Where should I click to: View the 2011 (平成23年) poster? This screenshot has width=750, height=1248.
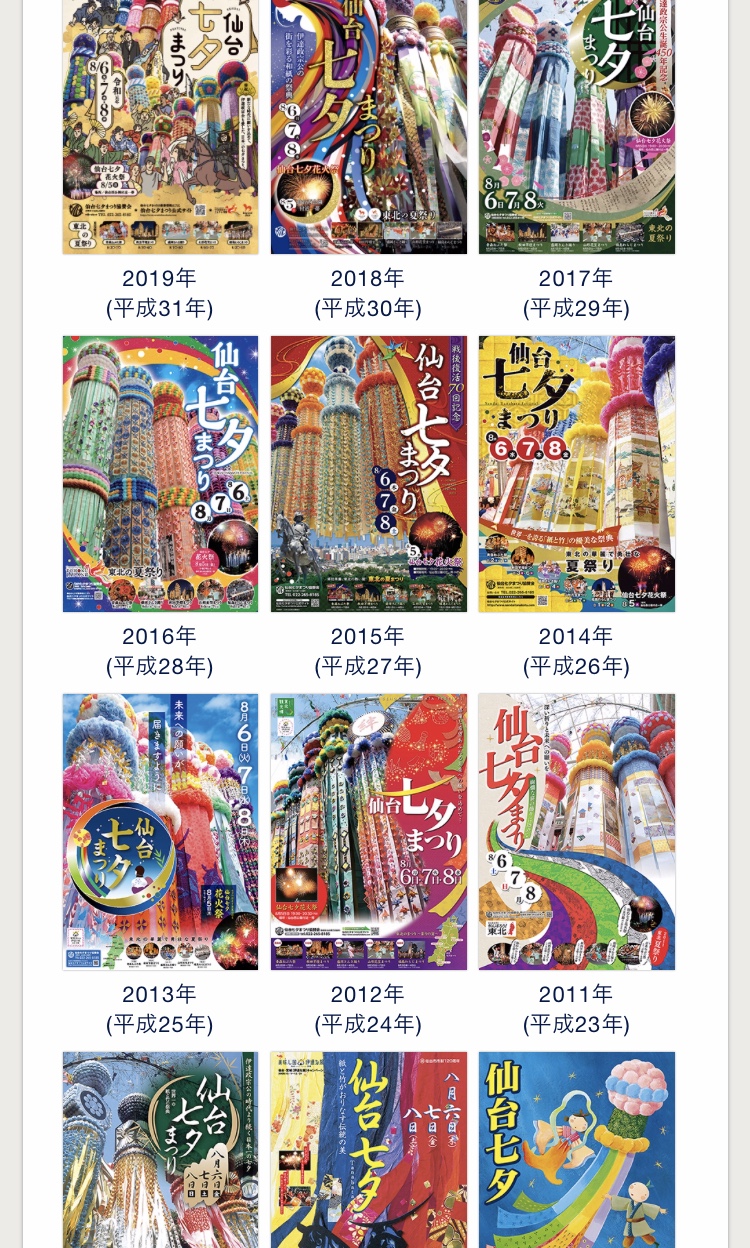577,832
